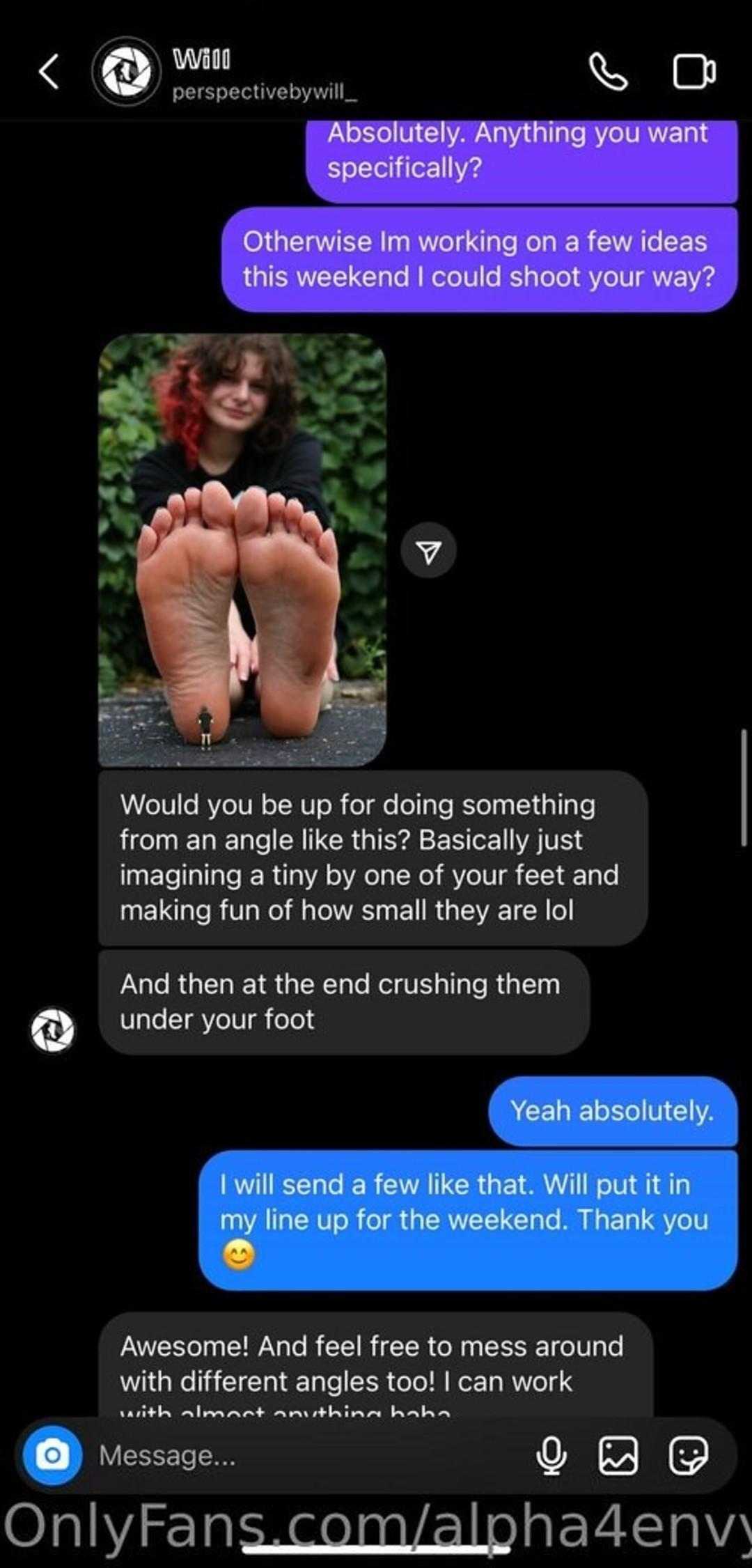Open the camera from the message bar
752x1568 pixels.
click(x=52, y=1455)
